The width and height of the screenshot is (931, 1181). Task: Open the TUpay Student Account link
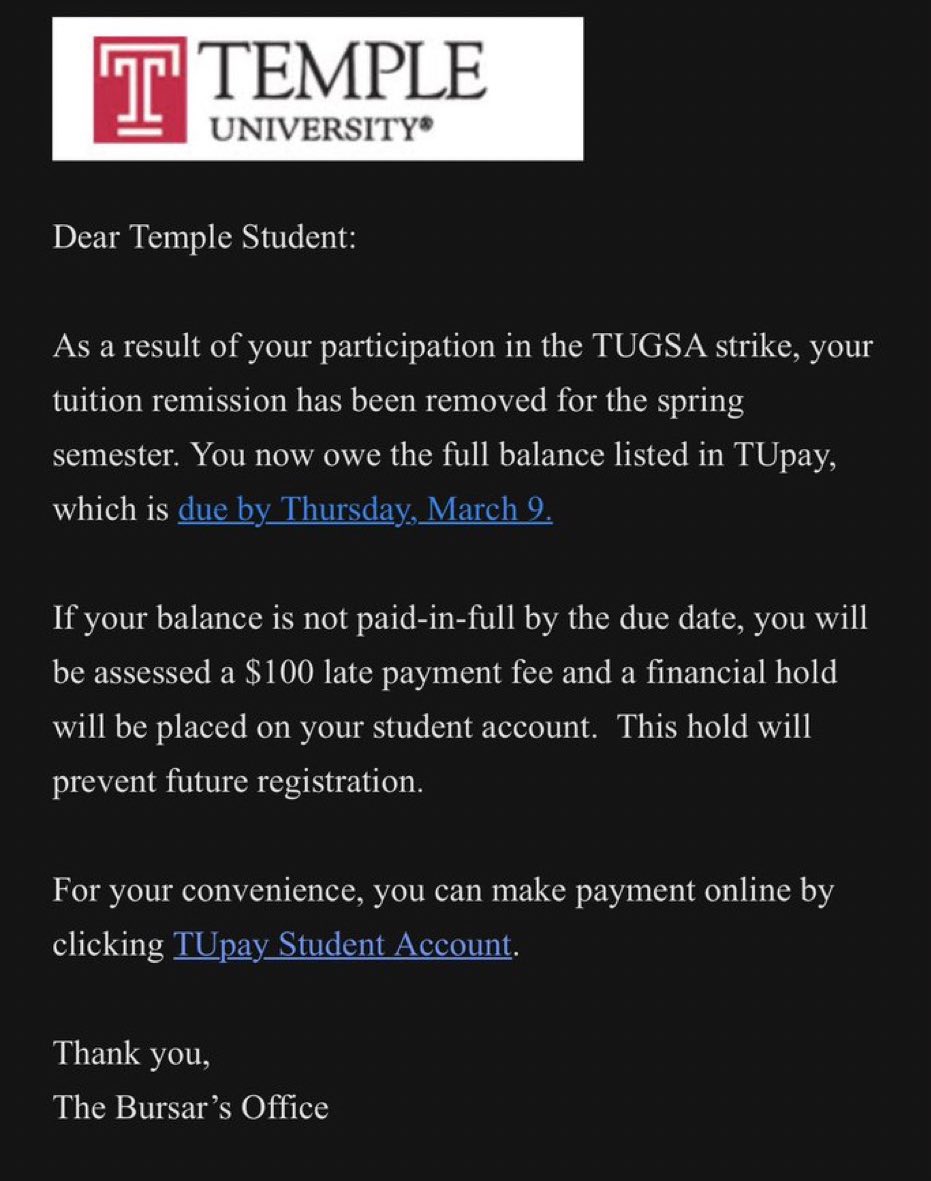coord(342,945)
